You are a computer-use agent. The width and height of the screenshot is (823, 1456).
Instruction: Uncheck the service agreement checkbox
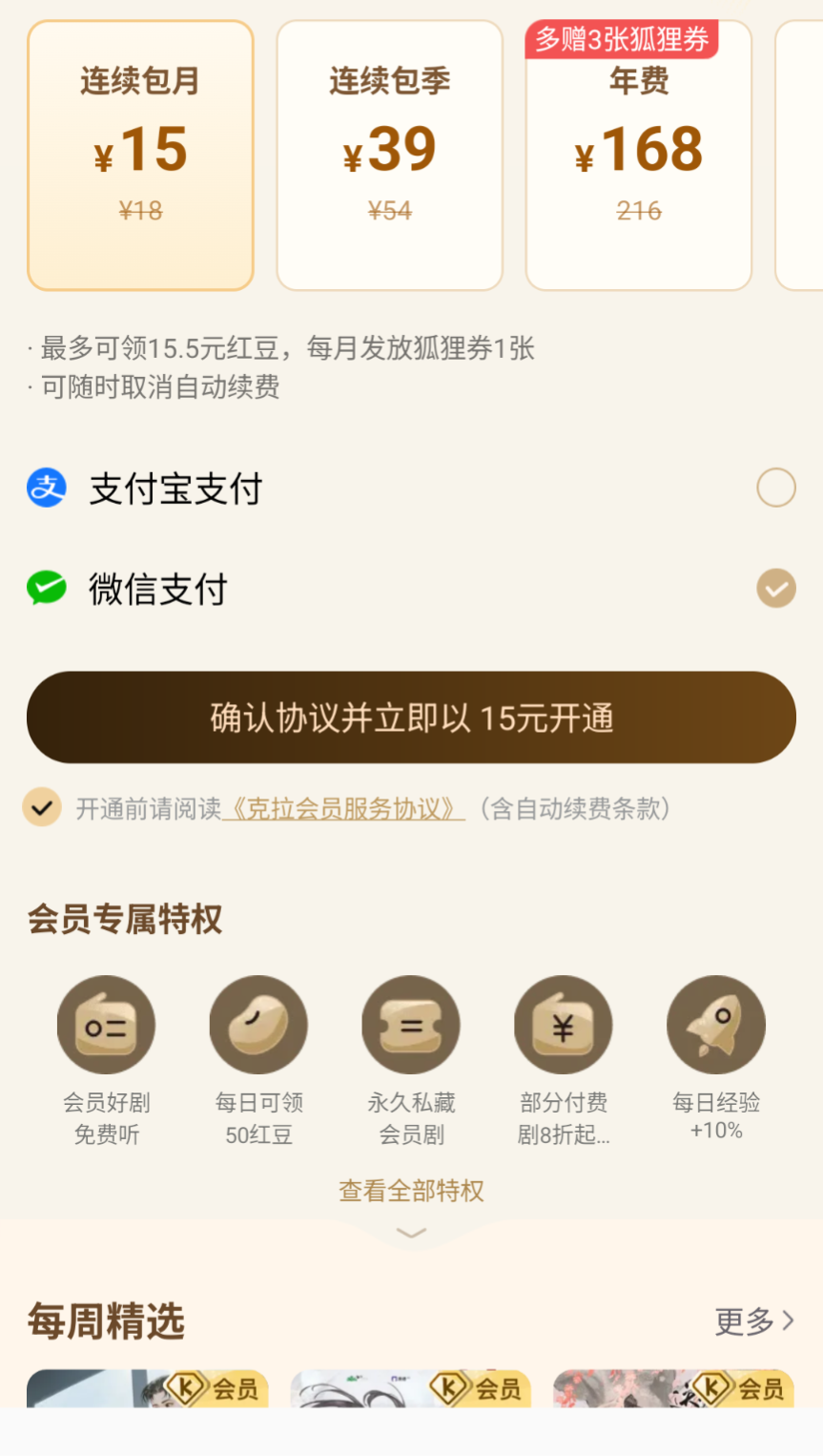tap(42, 807)
